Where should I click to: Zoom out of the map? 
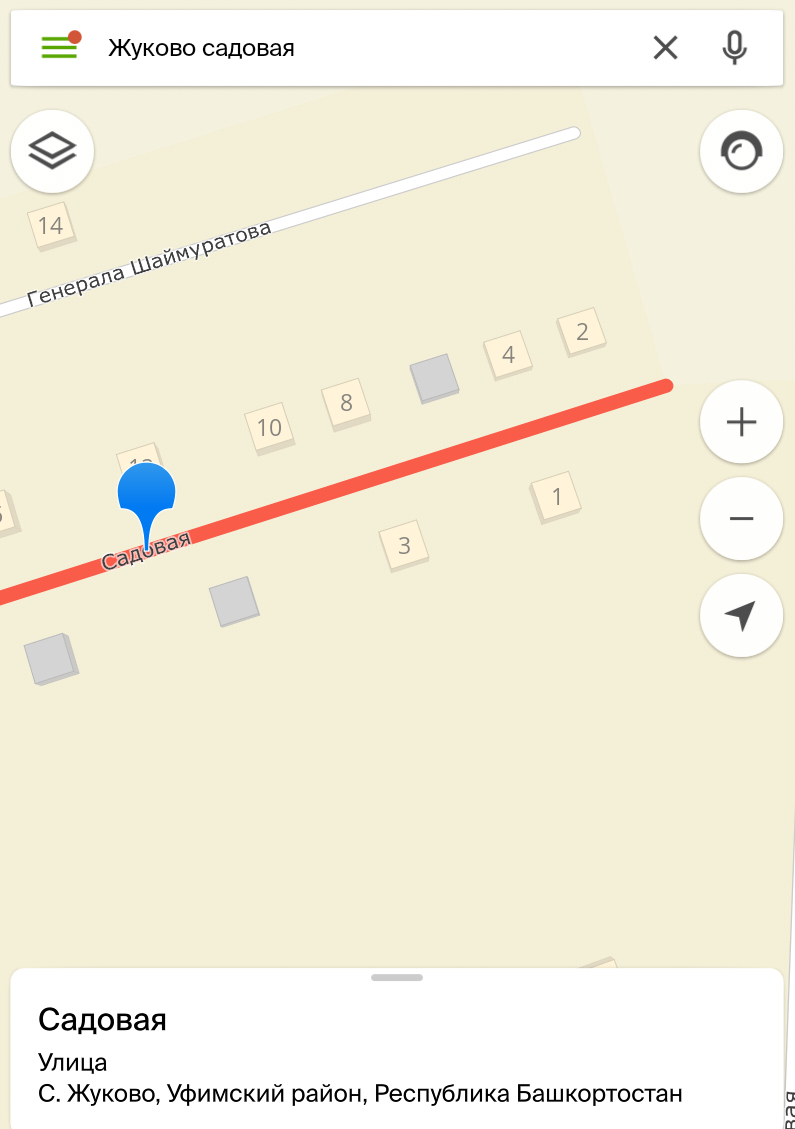tap(741, 518)
